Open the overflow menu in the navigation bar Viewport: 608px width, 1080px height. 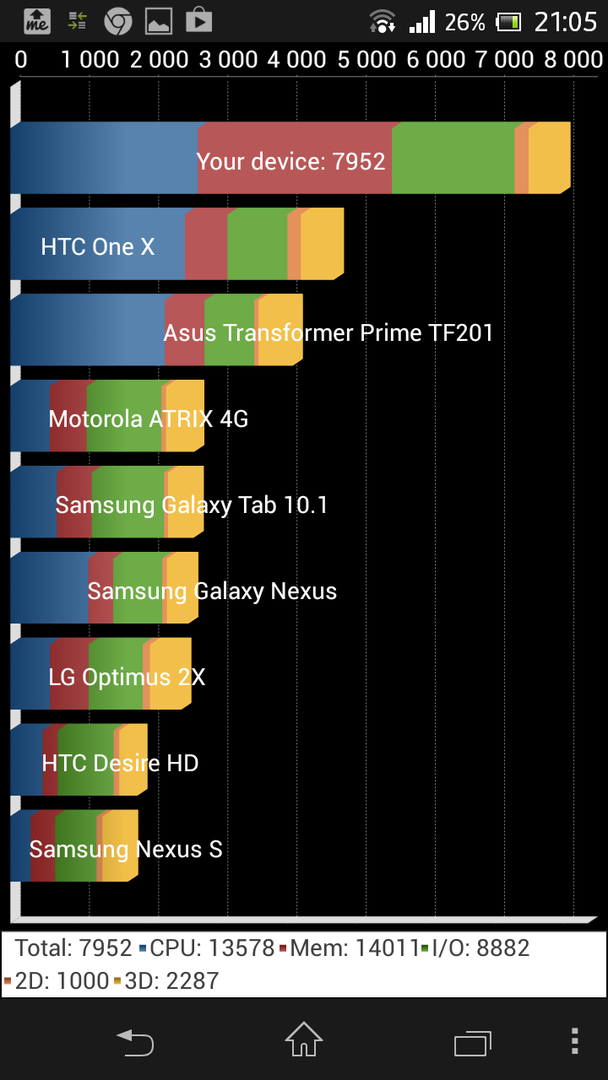[574, 1040]
